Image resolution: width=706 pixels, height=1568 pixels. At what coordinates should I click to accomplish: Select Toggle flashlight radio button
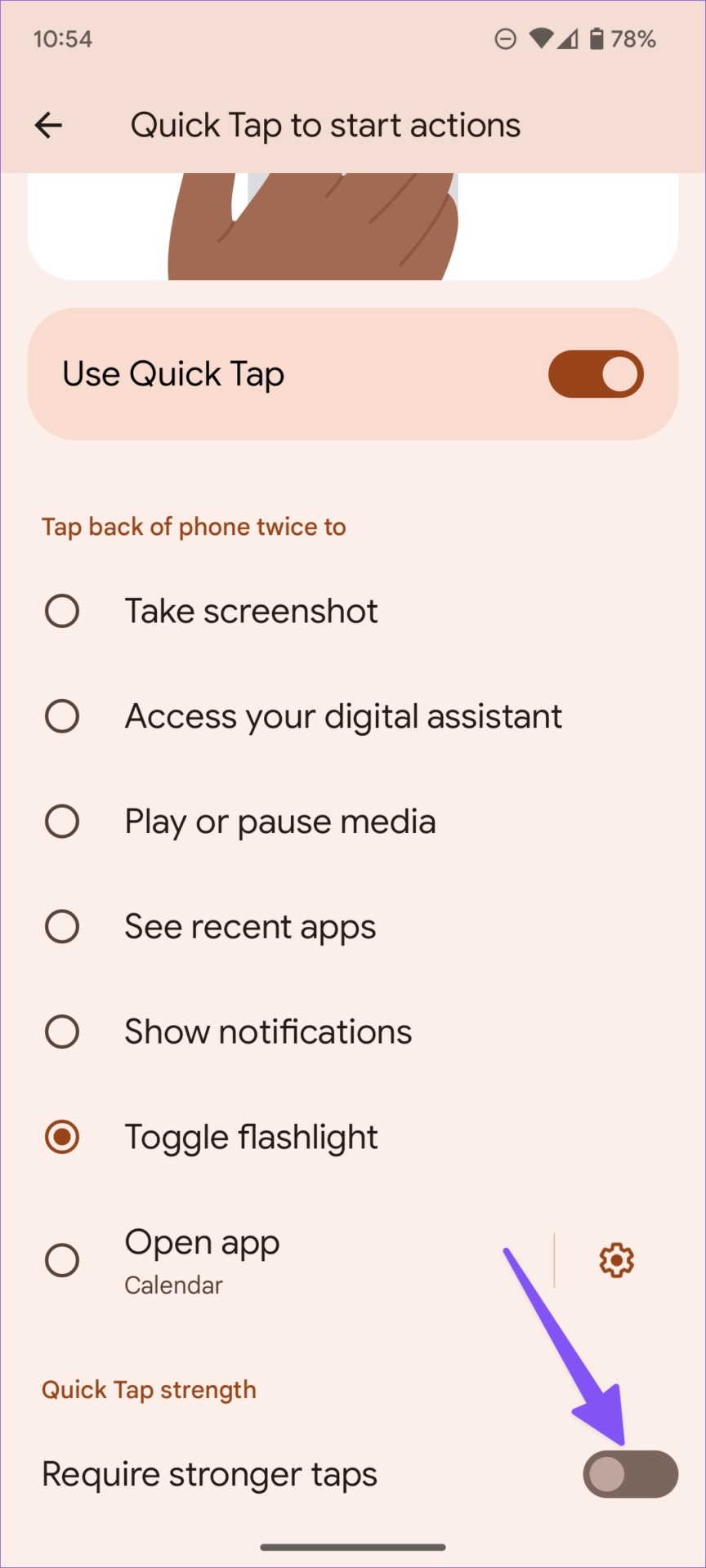tap(62, 1137)
